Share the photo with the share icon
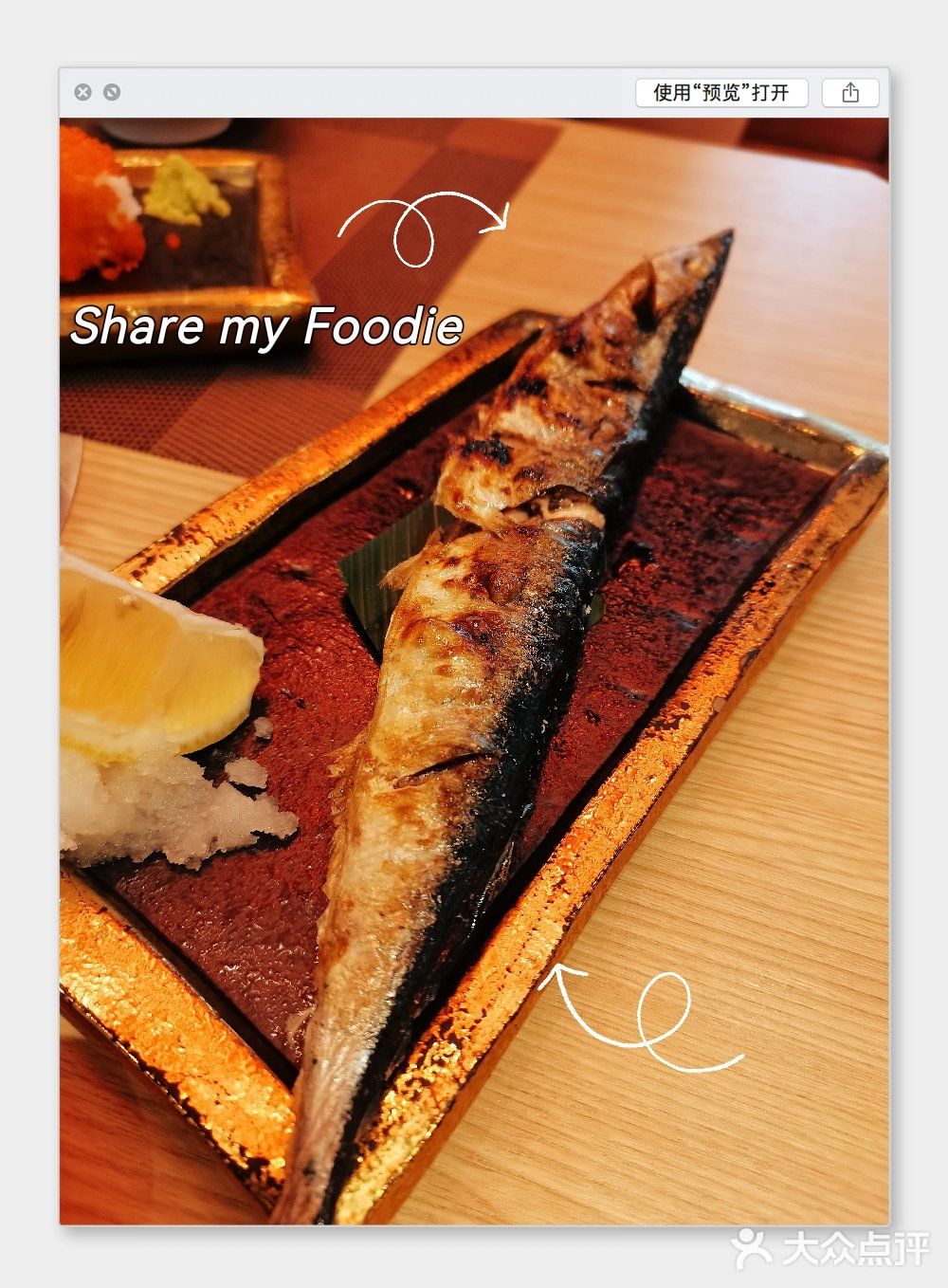 click(850, 92)
